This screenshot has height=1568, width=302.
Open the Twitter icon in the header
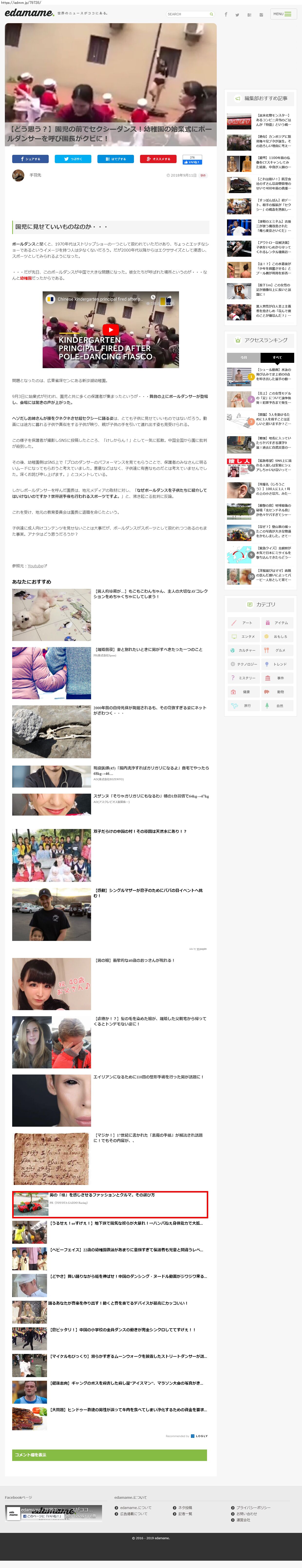click(237, 15)
